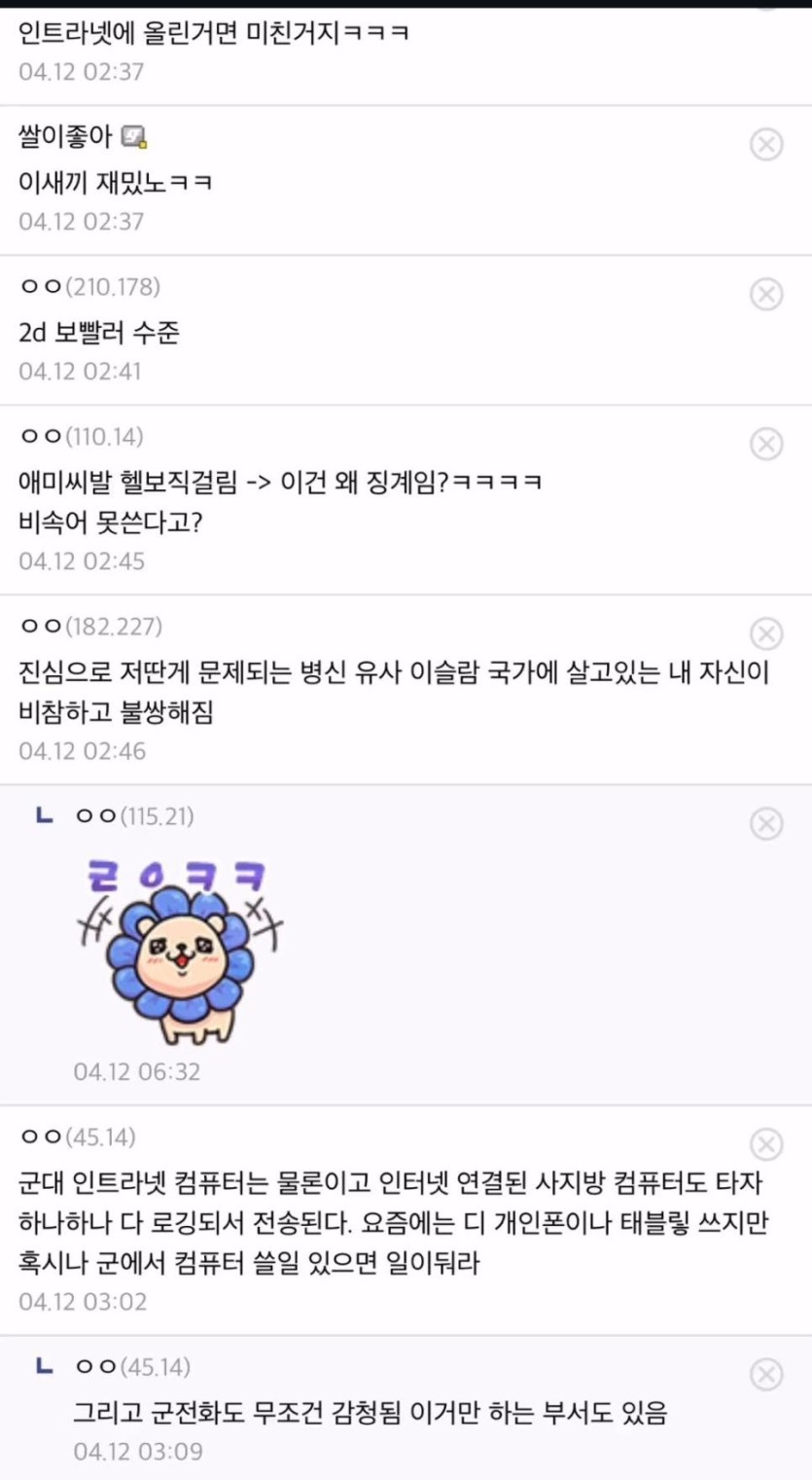
Task: Delete the comment by ㅇㅇ(182.227)
Action: click(x=766, y=634)
